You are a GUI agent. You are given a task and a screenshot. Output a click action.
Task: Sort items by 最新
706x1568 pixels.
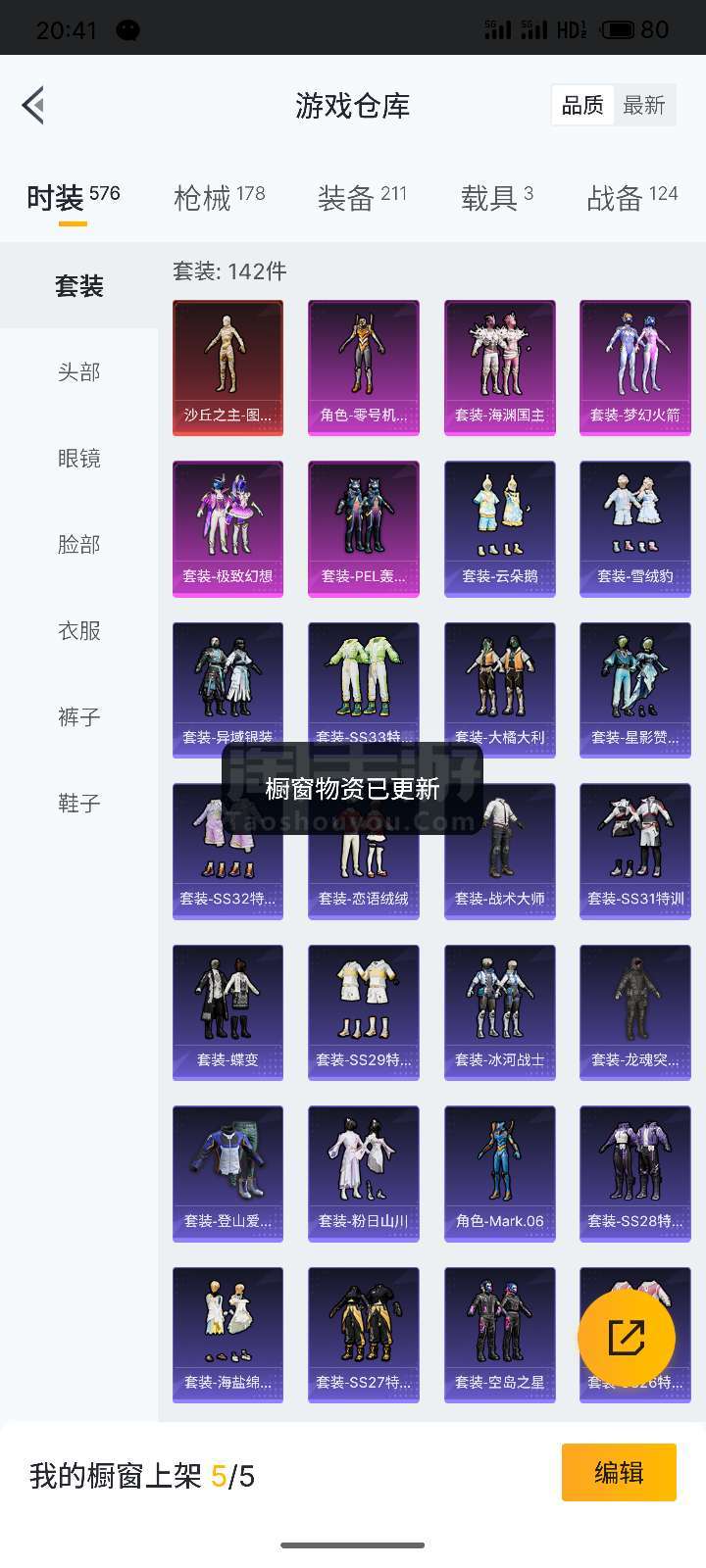[644, 105]
